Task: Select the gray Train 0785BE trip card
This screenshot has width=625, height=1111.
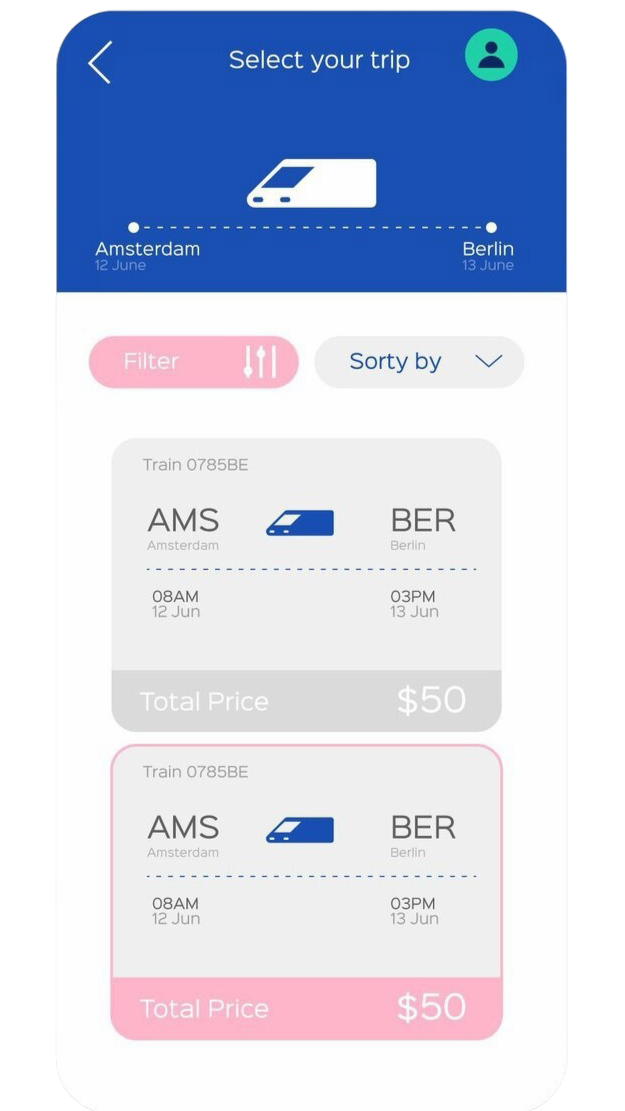Action: pyautogui.click(x=306, y=584)
